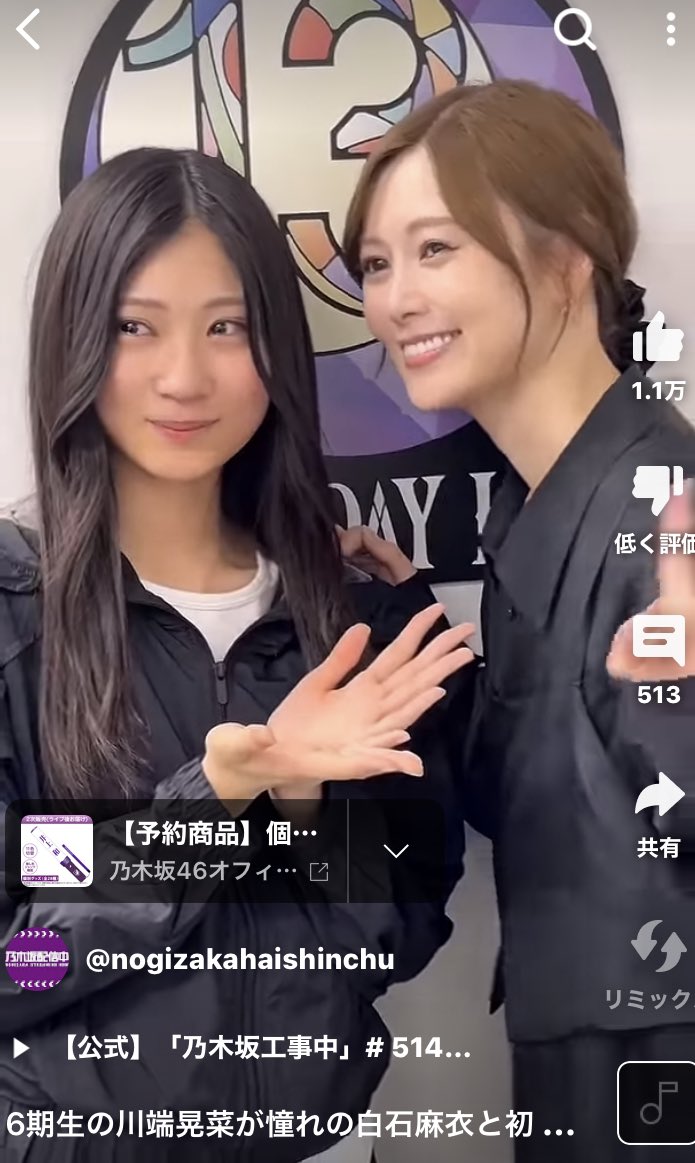Go back with the top-left arrow
695x1163 pixels.
pyautogui.click(x=28, y=31)
